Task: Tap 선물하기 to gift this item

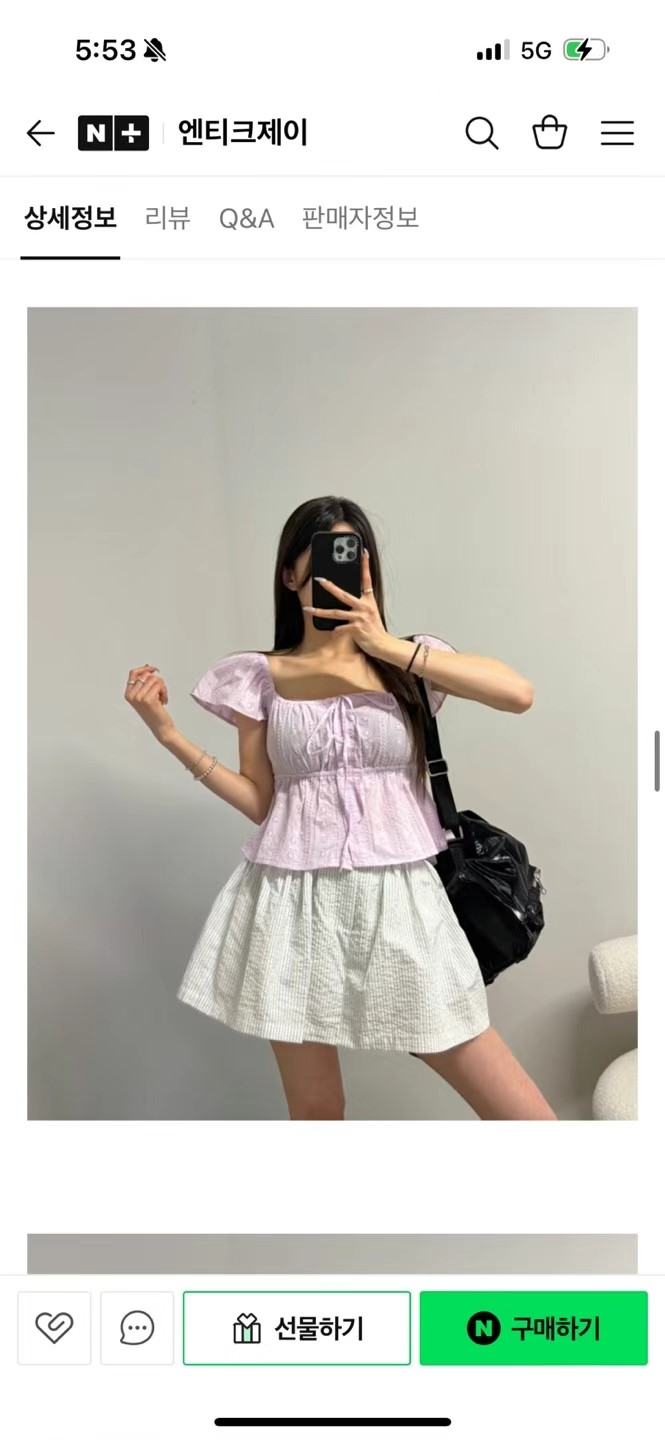Action: (297, 1328)
